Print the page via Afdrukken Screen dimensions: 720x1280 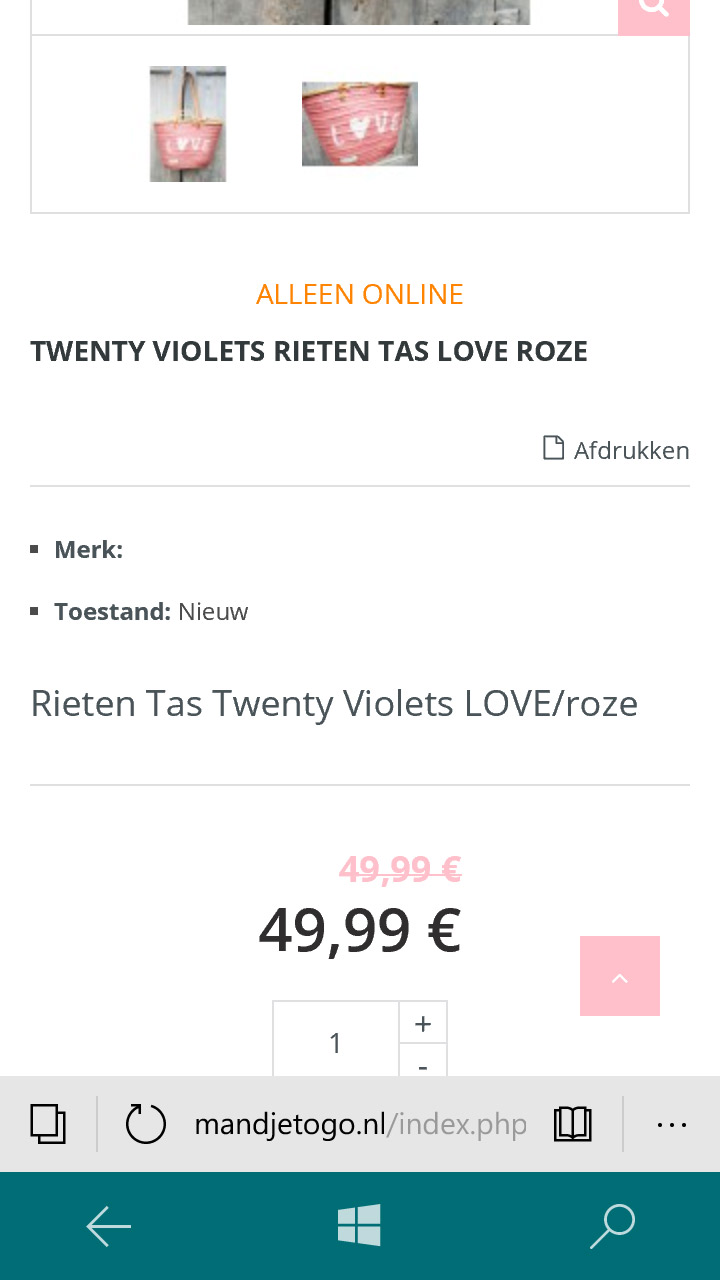click(616, 450)
